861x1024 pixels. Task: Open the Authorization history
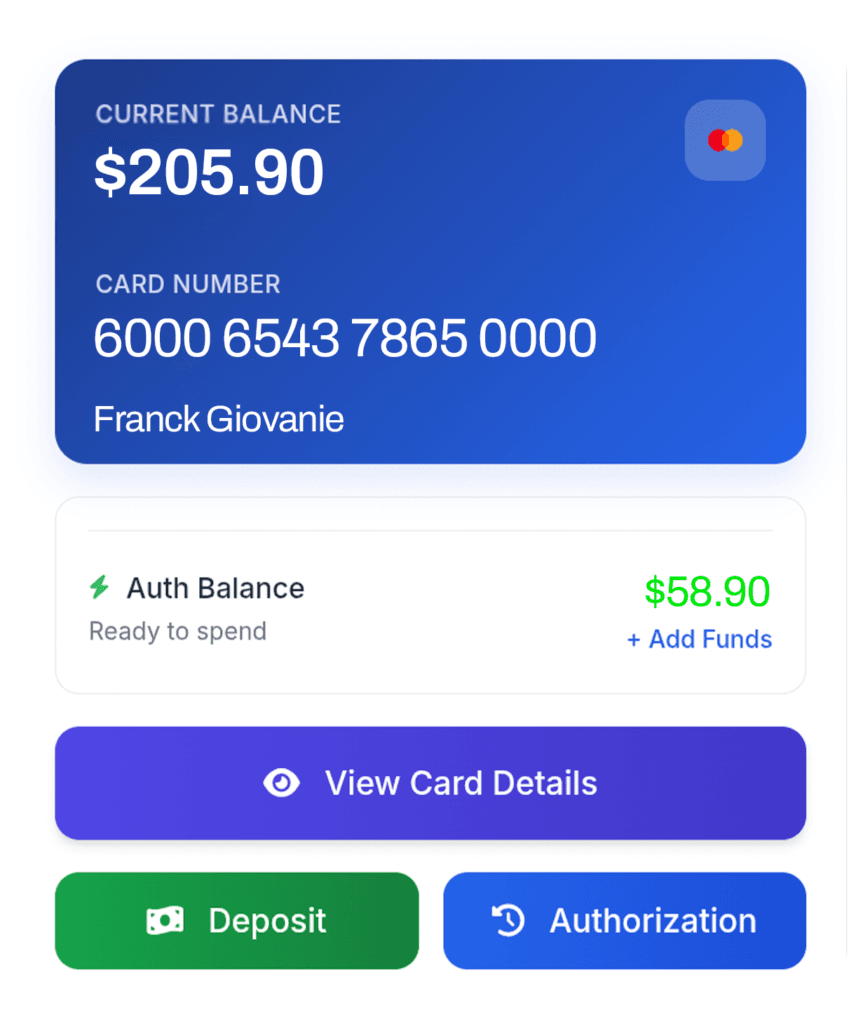point(624,920)
